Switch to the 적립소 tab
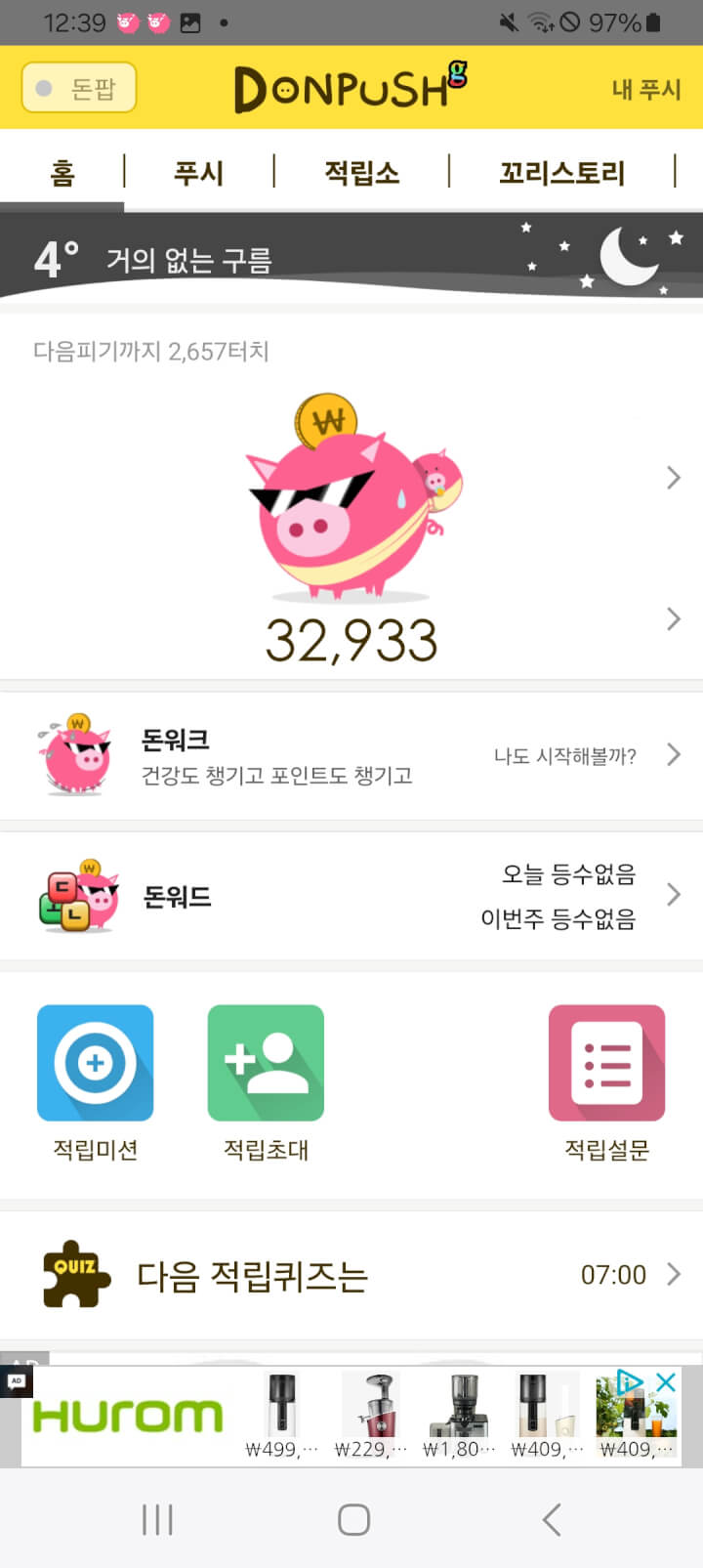This screenshot has height=1568, width=703. point(361,174)
